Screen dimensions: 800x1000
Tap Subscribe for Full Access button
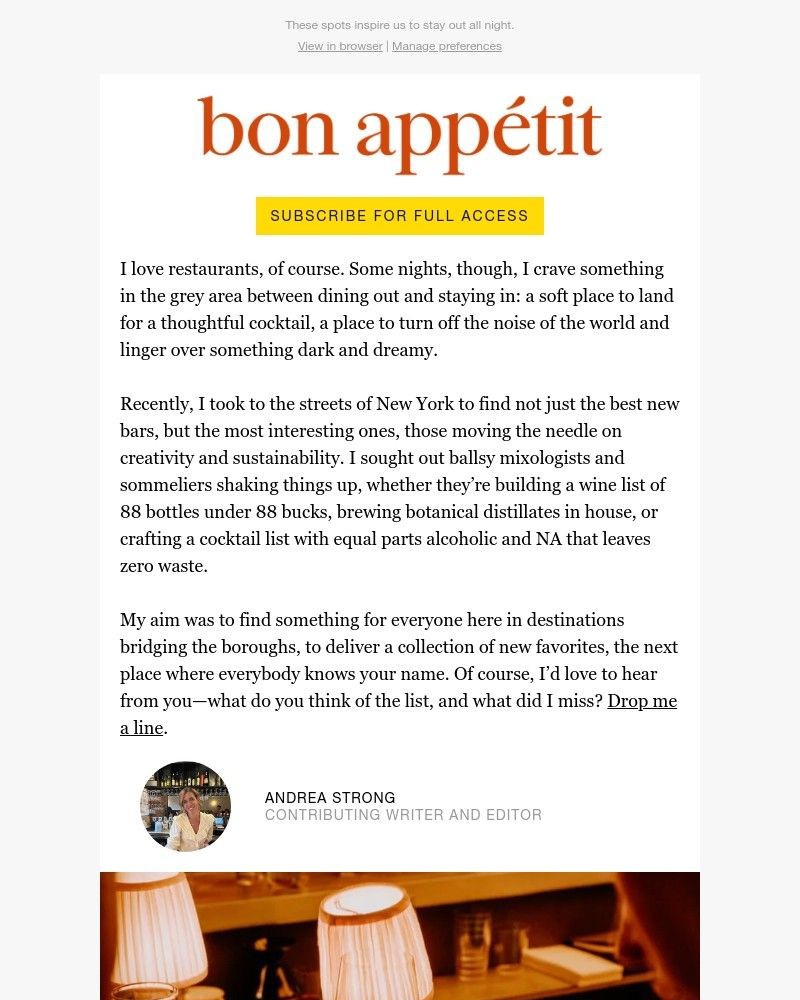(399, 216)
